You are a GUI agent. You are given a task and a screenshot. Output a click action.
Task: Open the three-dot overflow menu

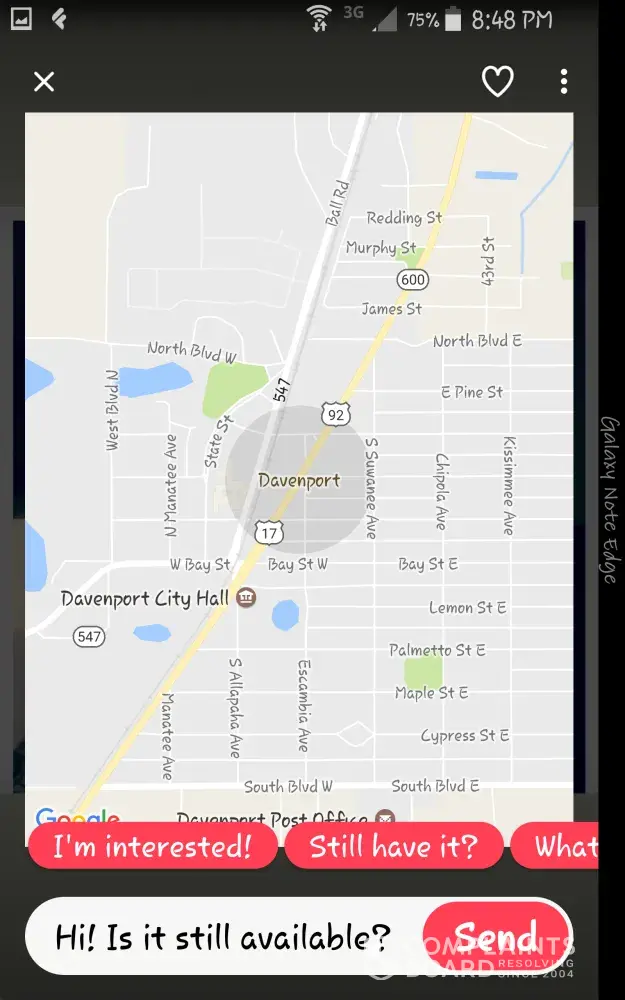point(564,82)
